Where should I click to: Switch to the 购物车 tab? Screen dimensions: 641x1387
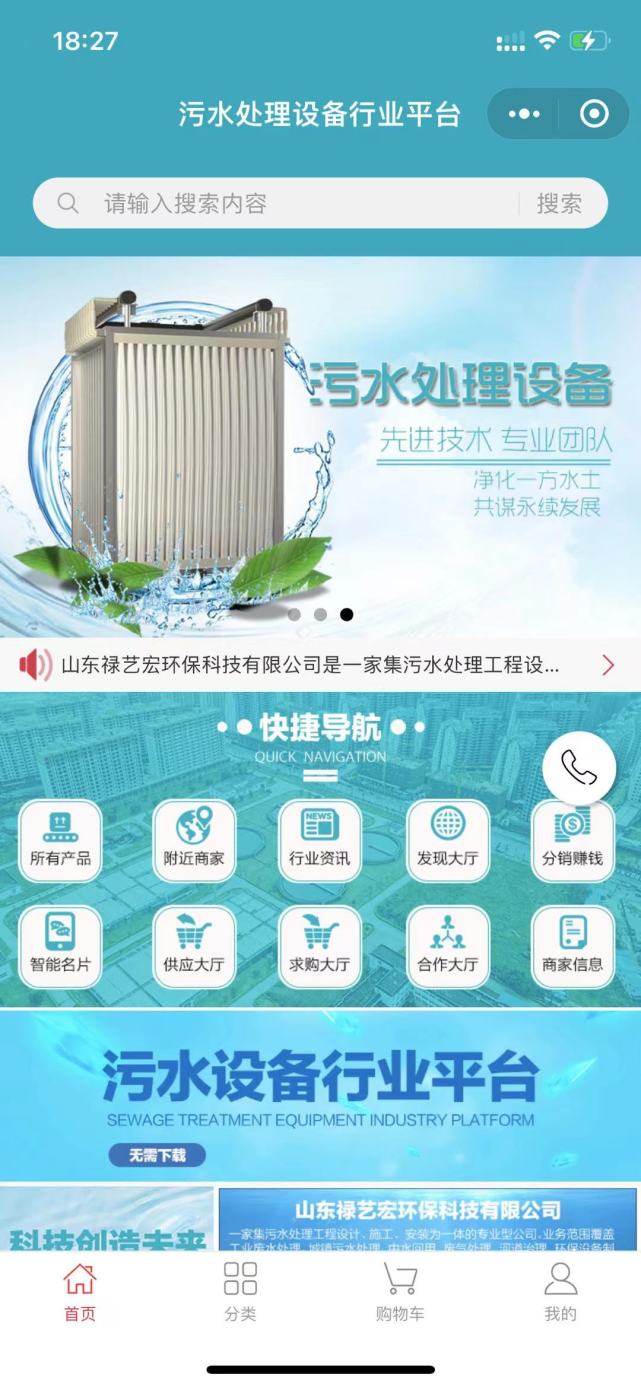click(x=400, y=1291)
